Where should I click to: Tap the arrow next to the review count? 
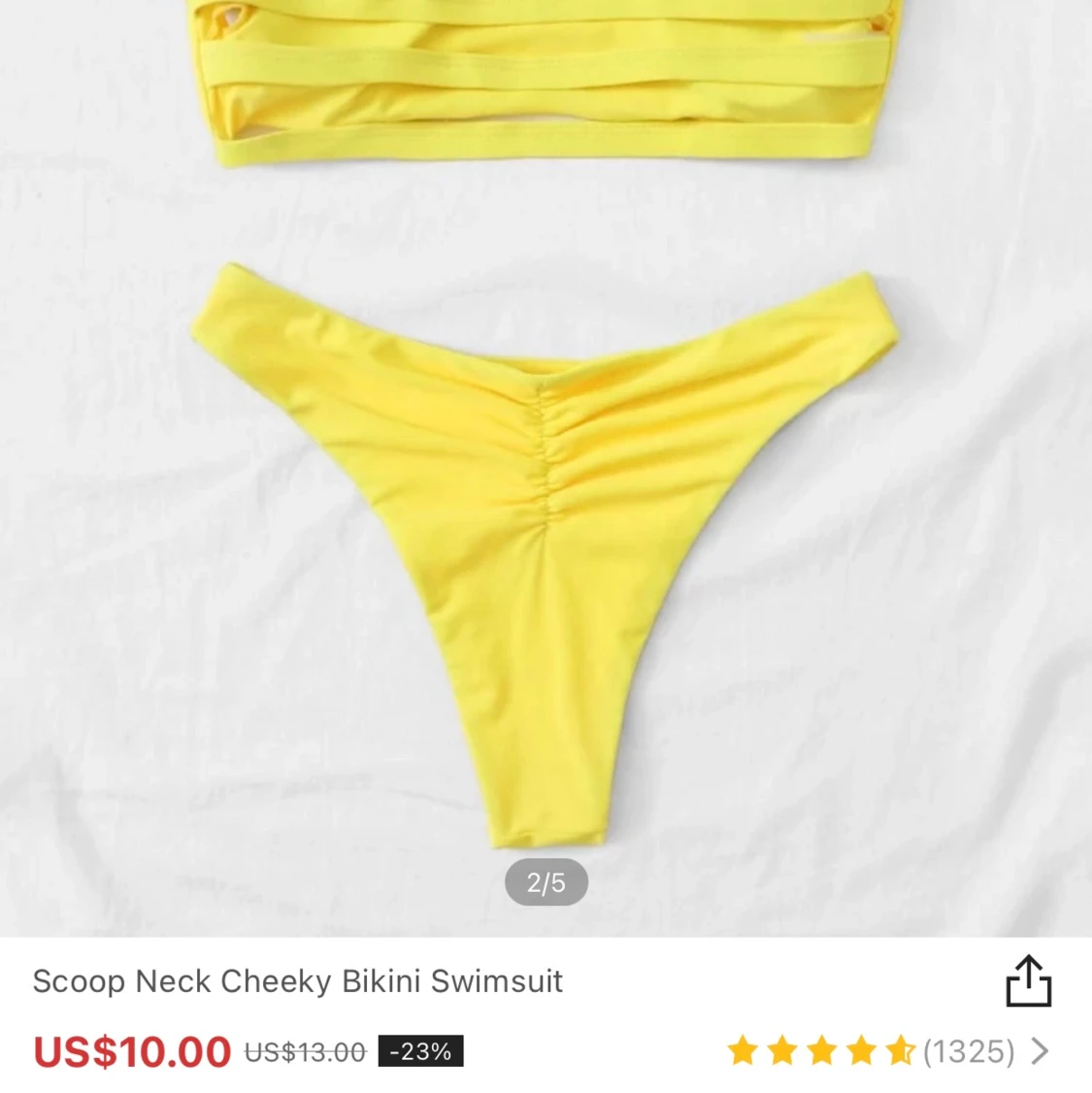[x=1041, y=1050]
